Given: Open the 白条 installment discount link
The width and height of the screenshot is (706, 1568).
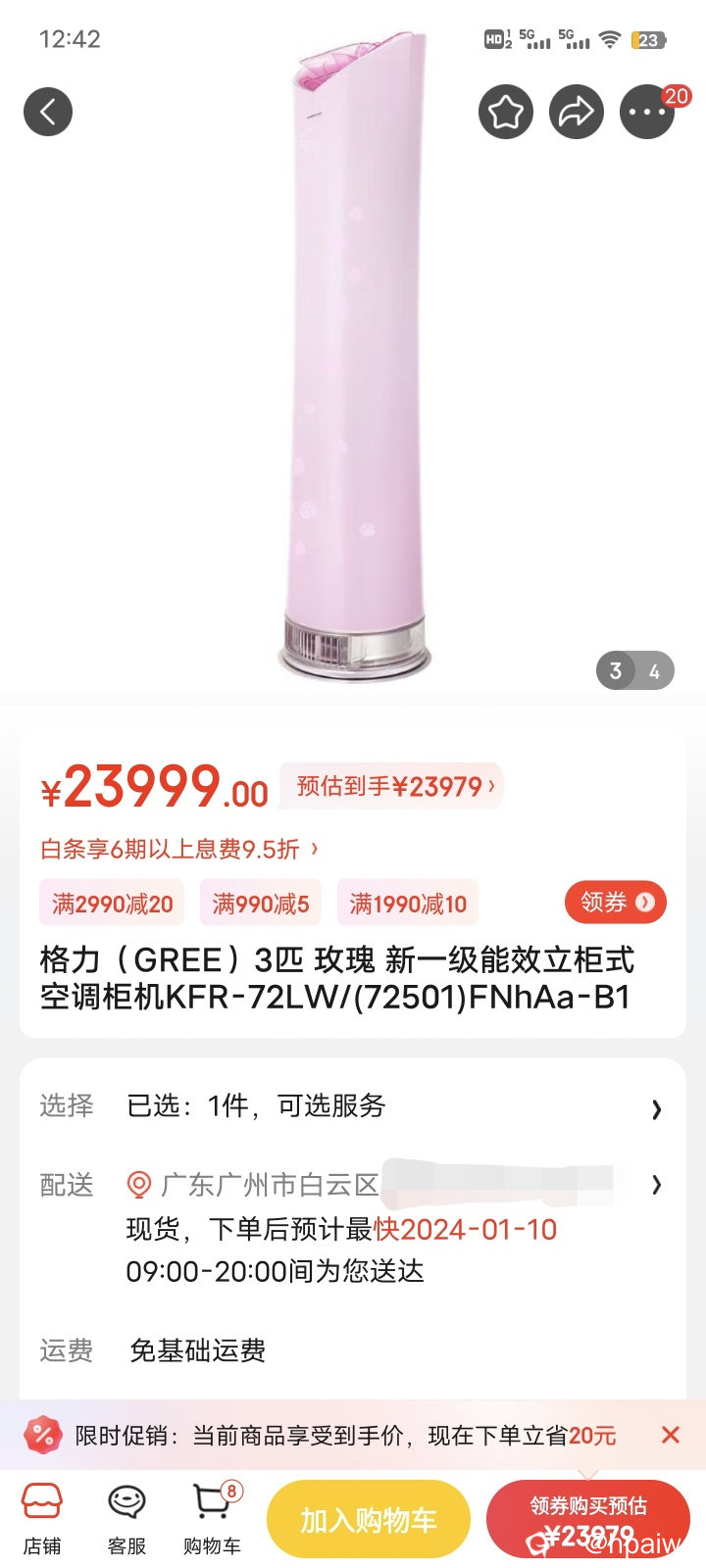Looking at the screenshot, I should [x=178, y=849].
